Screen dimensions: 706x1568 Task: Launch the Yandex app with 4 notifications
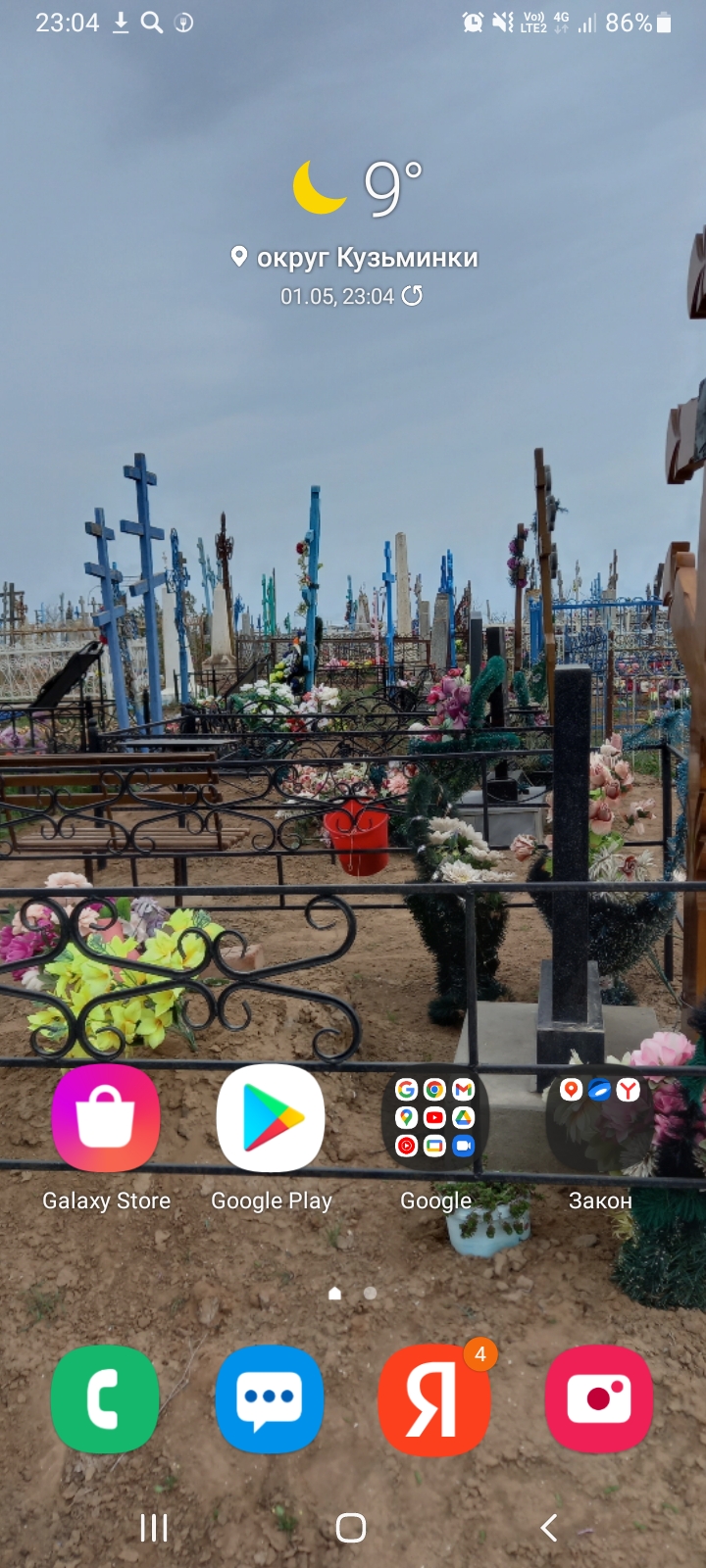click(x=434, y=1399)
